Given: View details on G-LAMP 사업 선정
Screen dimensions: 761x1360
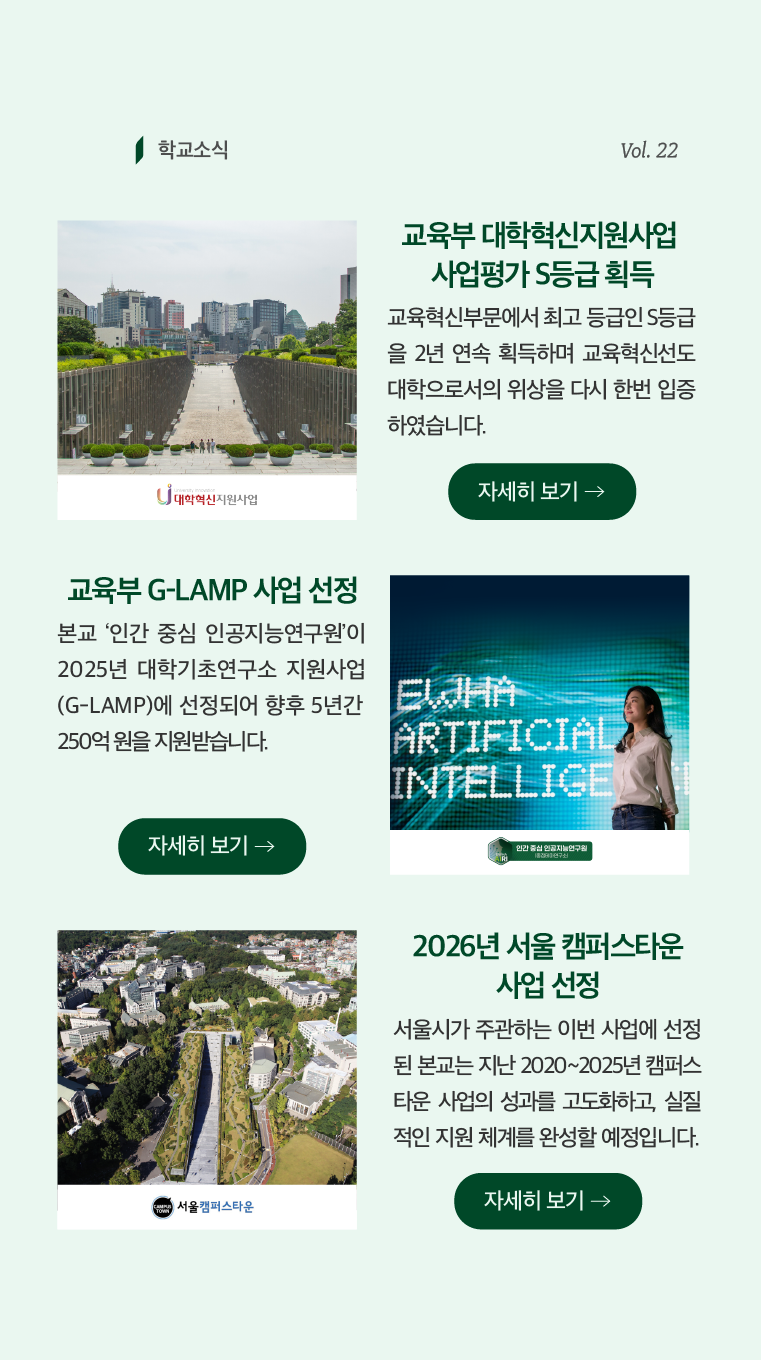Looking at the screenshot, I should coord(211,846).
